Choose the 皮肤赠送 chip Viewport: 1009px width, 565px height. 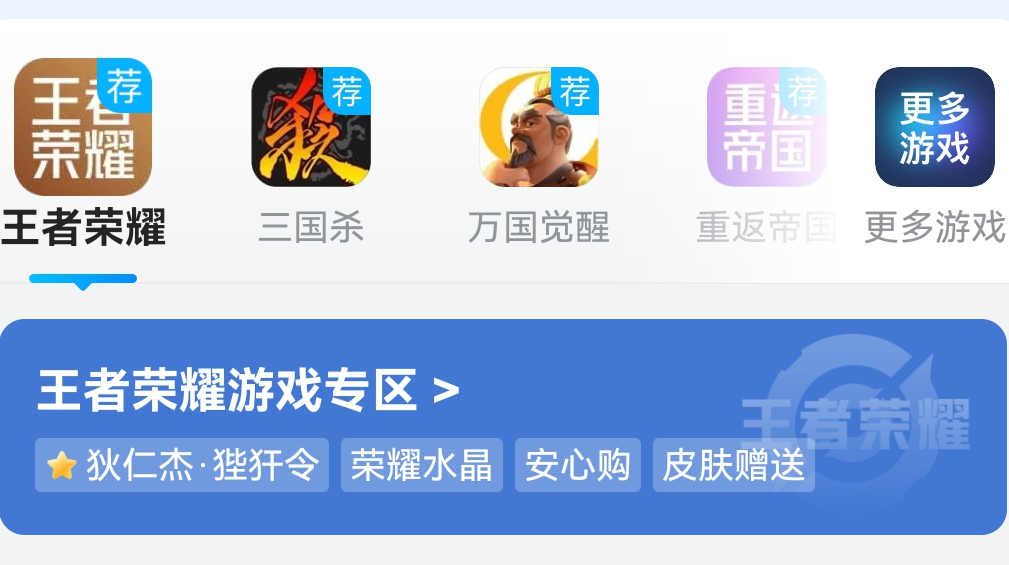click(733, 465)
